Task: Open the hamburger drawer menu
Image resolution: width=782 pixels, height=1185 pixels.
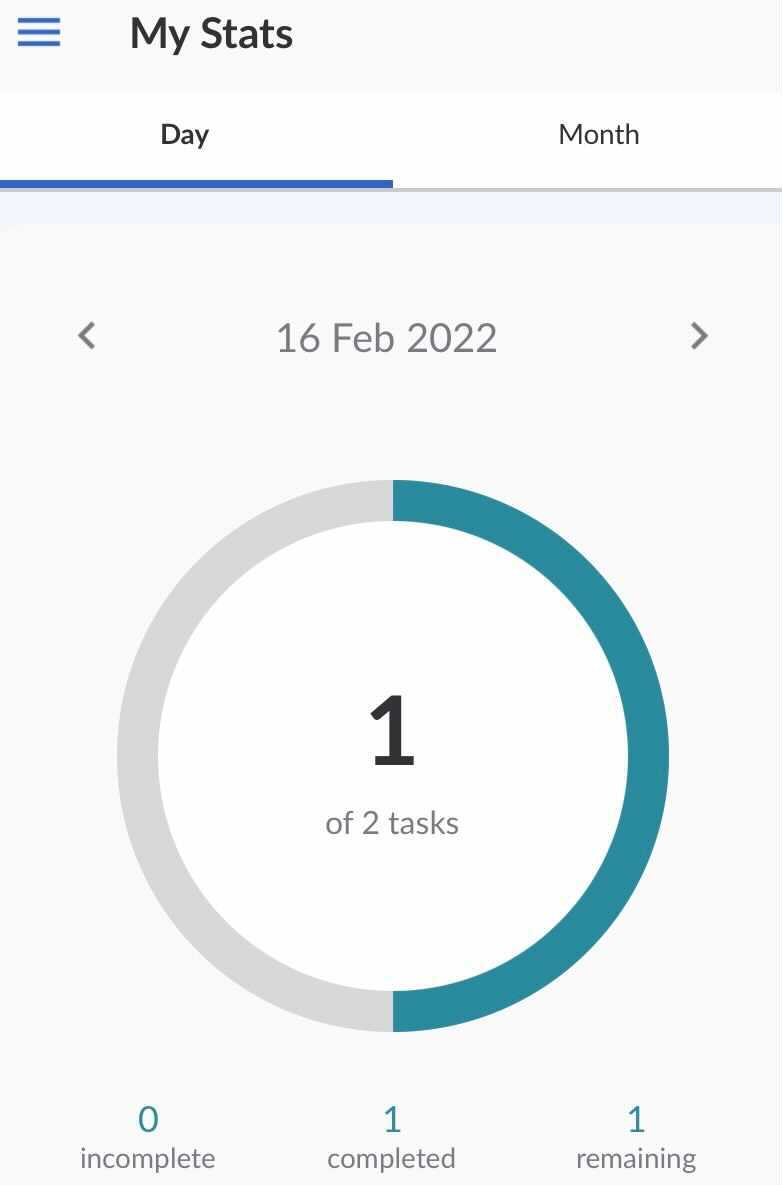Action: click(x=39, y=33)
